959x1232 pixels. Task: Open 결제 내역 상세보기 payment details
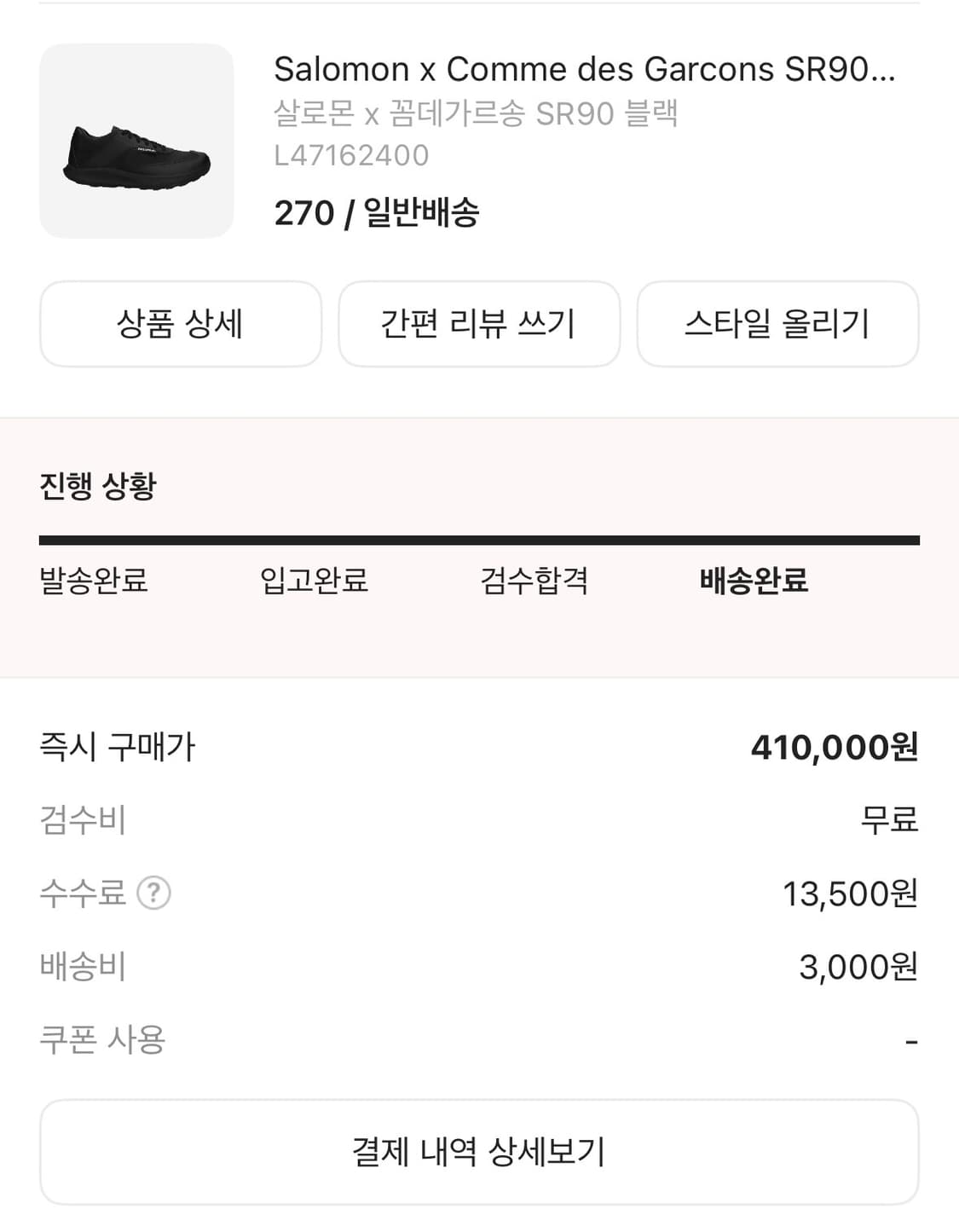(x=479, y=1151)
